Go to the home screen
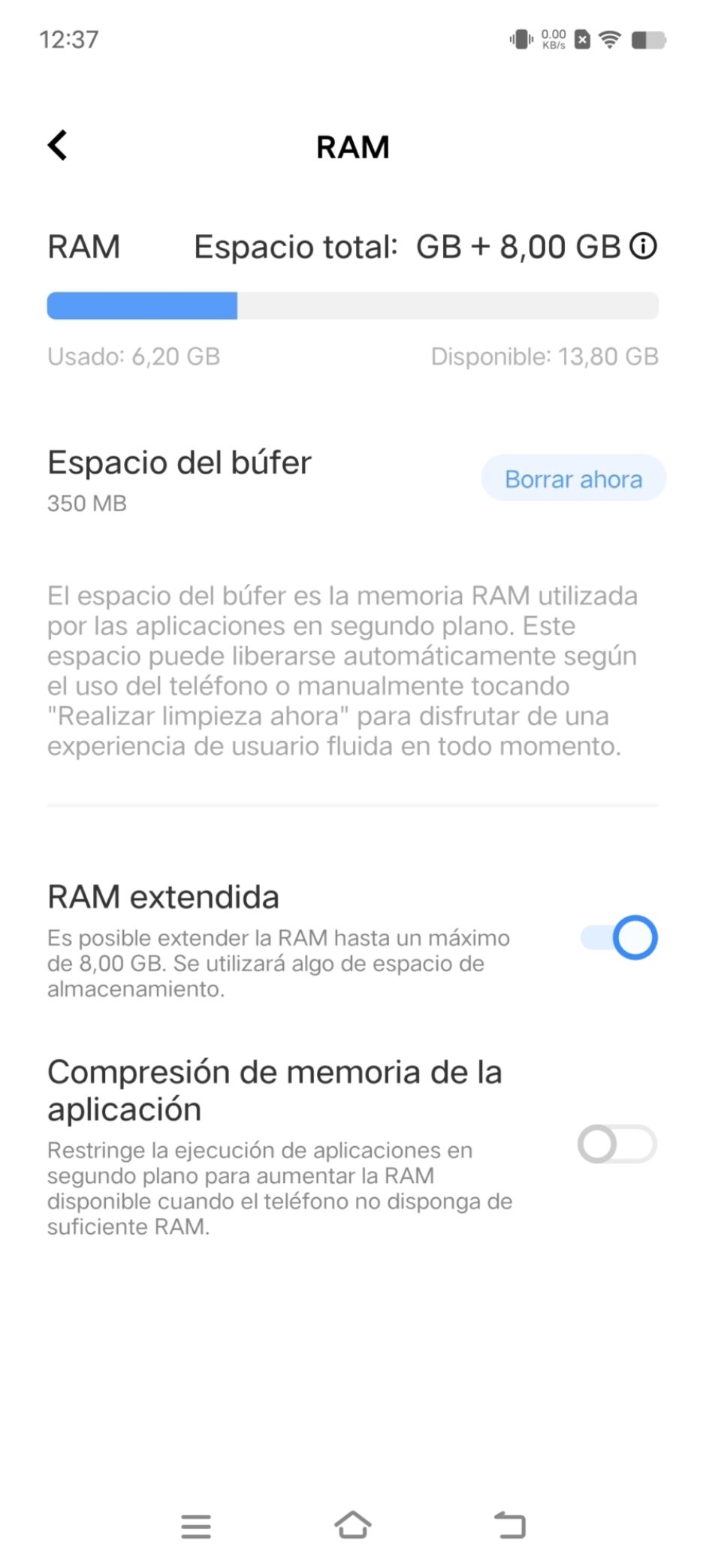The height and width of the screenshot is (1568, 706). click(352, 1525)
